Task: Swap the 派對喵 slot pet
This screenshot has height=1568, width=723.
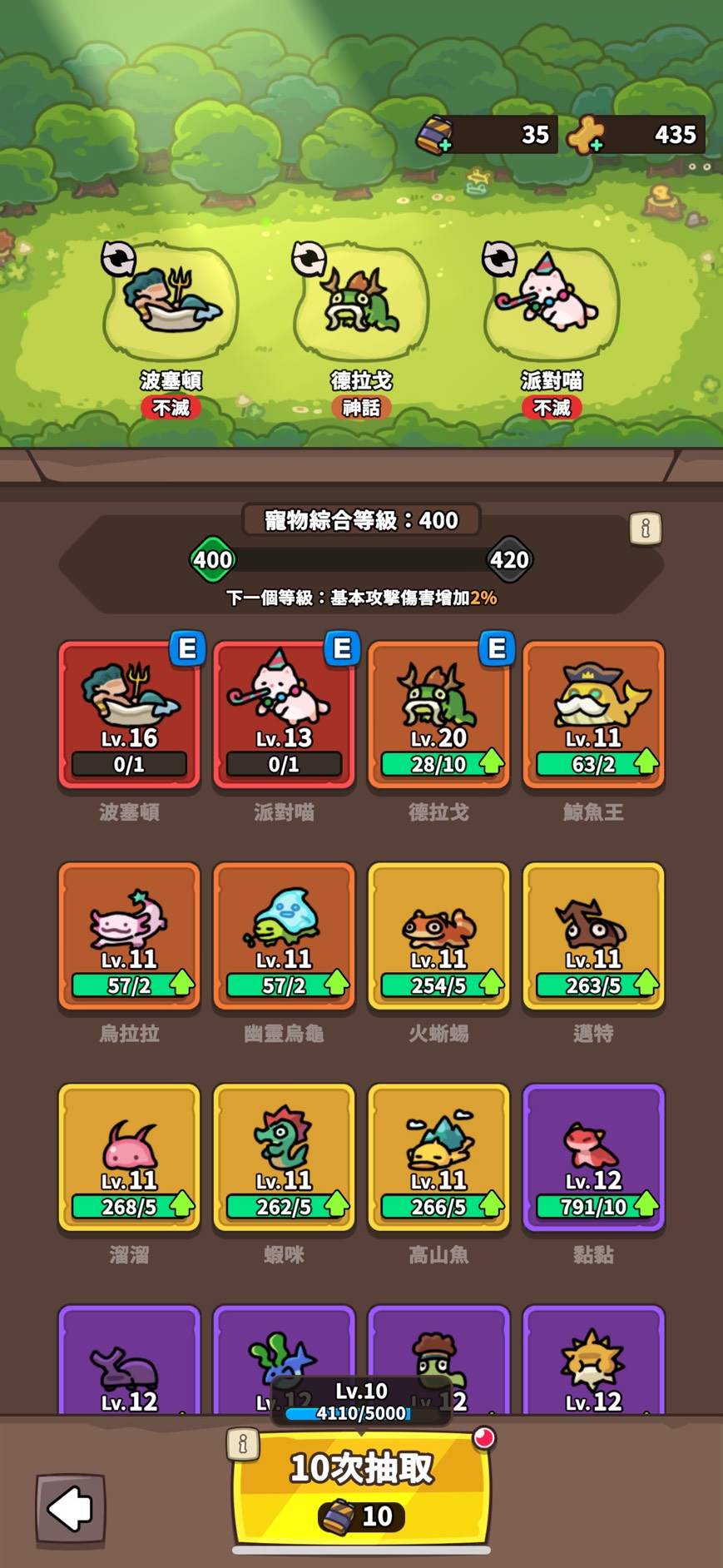Action: point(499,259)
